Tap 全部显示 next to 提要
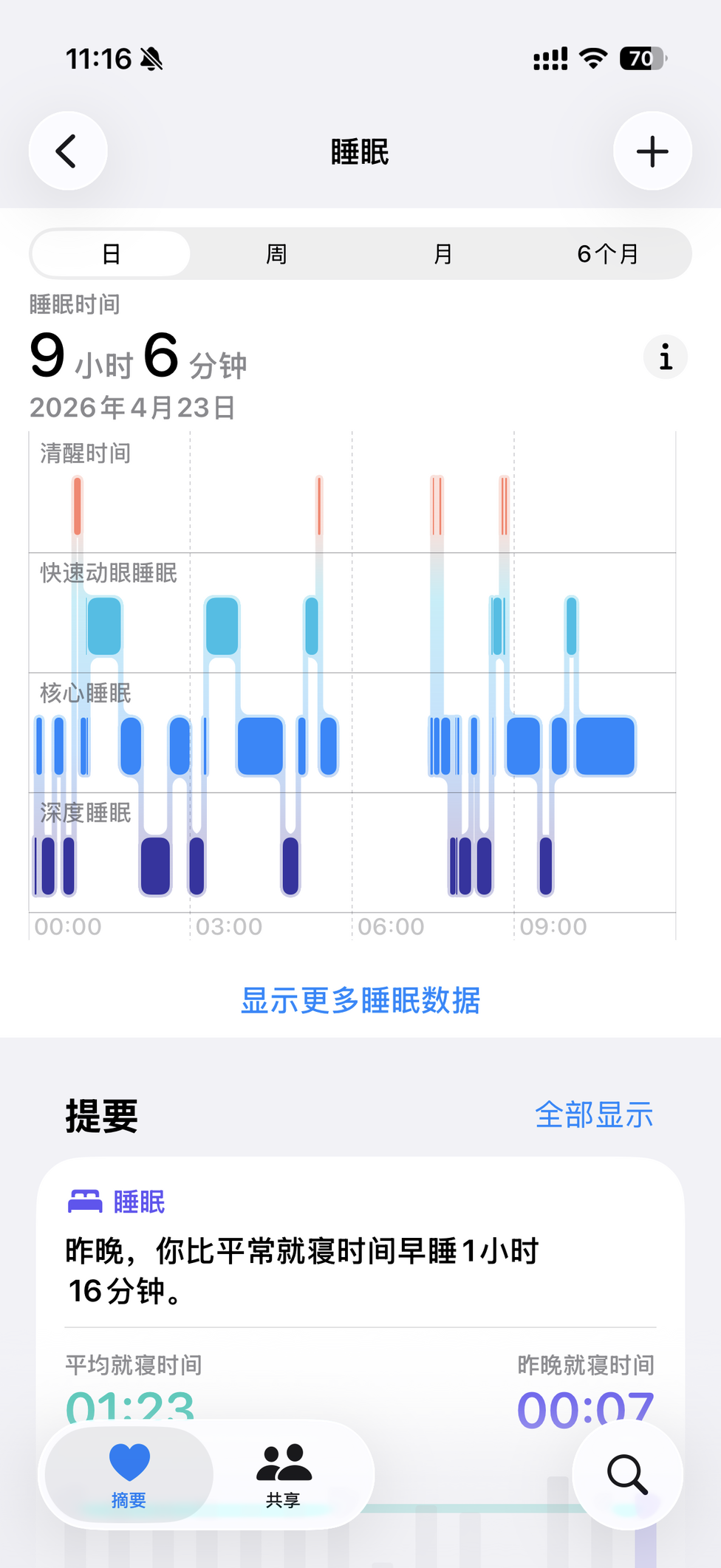This screenshot has width=721, height=1568. (x=594, y=1115)
